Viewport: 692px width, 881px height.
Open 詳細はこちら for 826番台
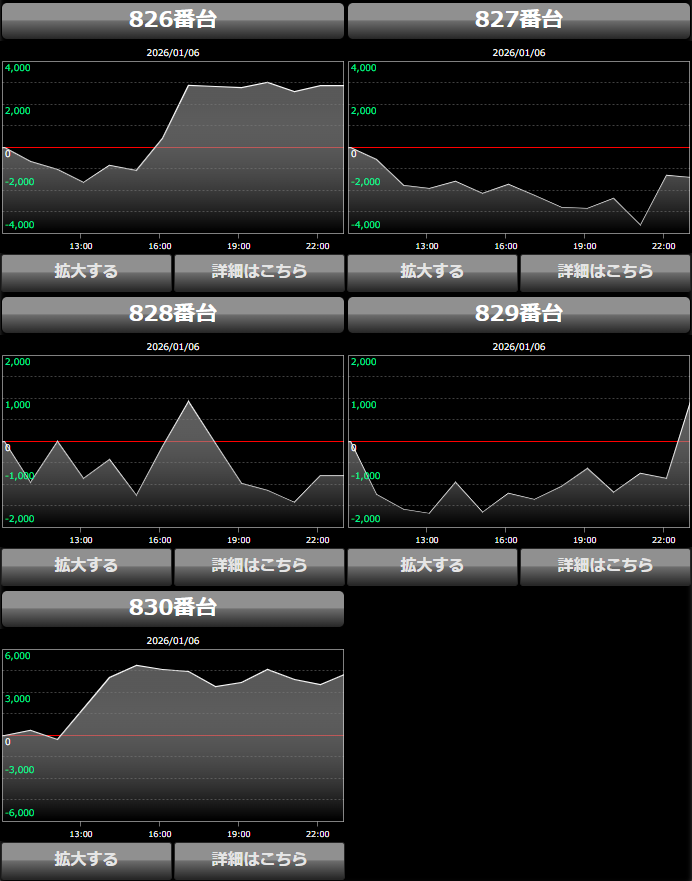tap(259, 272)
